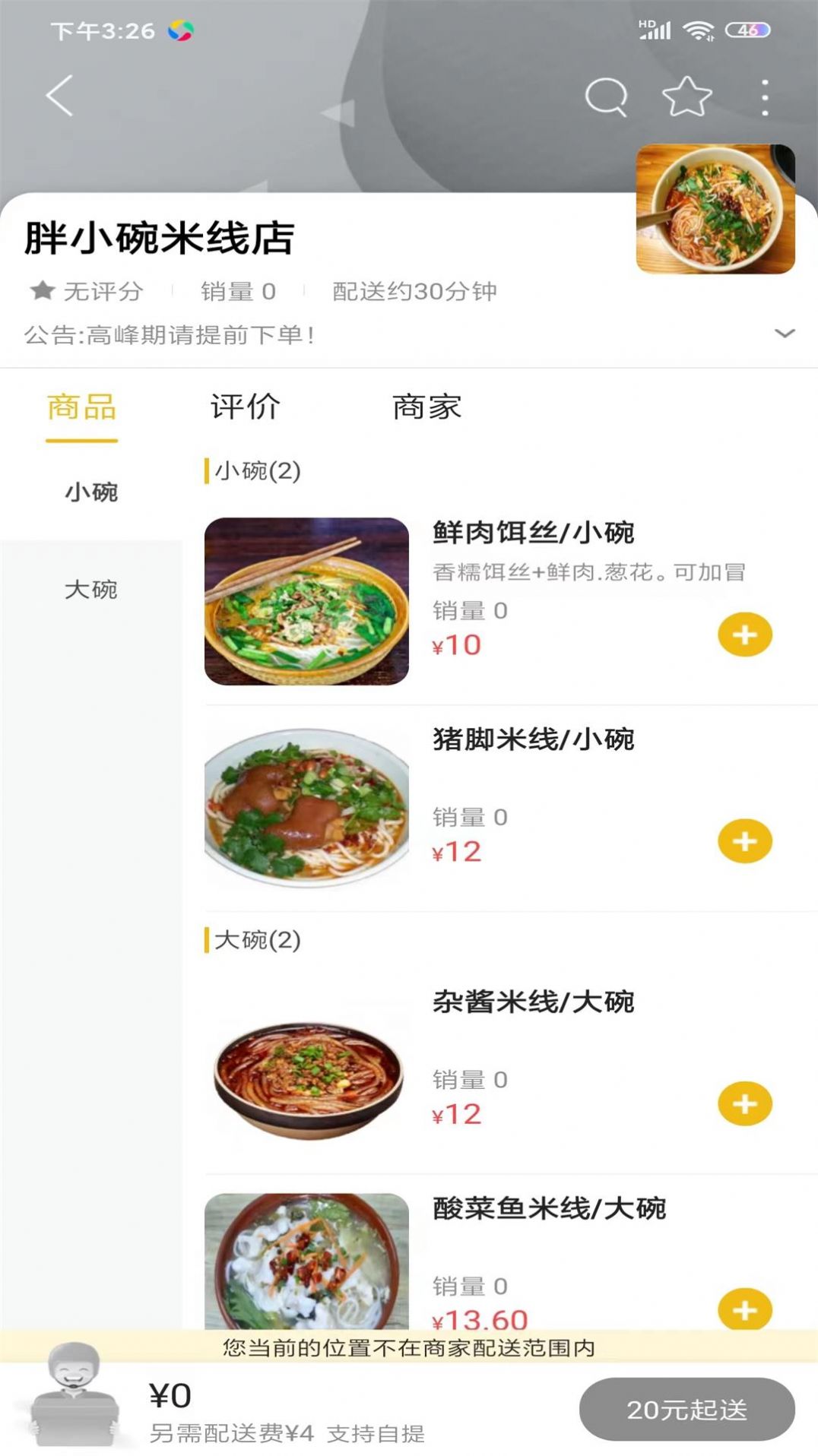Viewport: 818px width, 1456px height.
Task: Switch to the 评价 tab
Action: [x=245, y=407]
